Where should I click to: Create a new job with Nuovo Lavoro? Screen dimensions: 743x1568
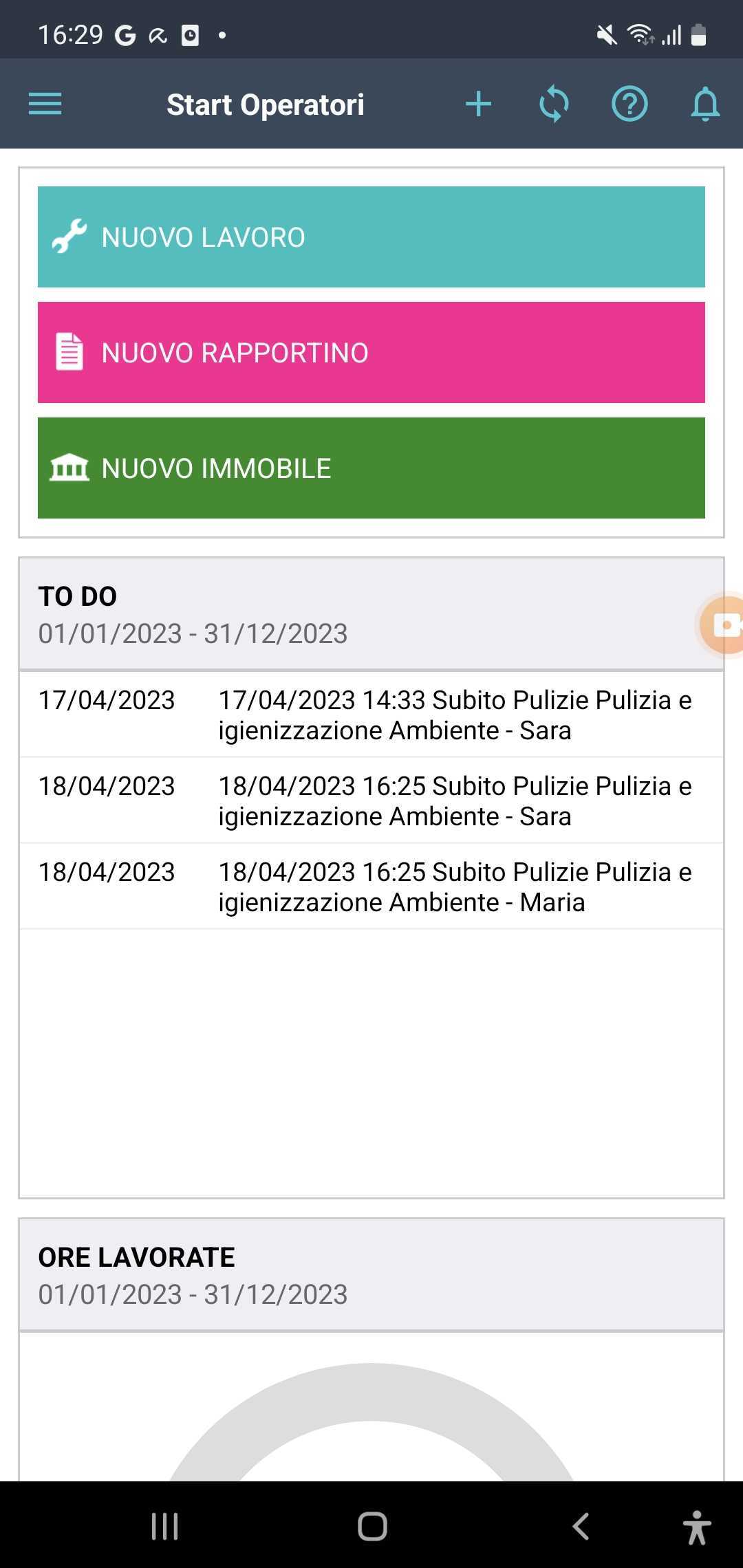(x=371, y=237)
